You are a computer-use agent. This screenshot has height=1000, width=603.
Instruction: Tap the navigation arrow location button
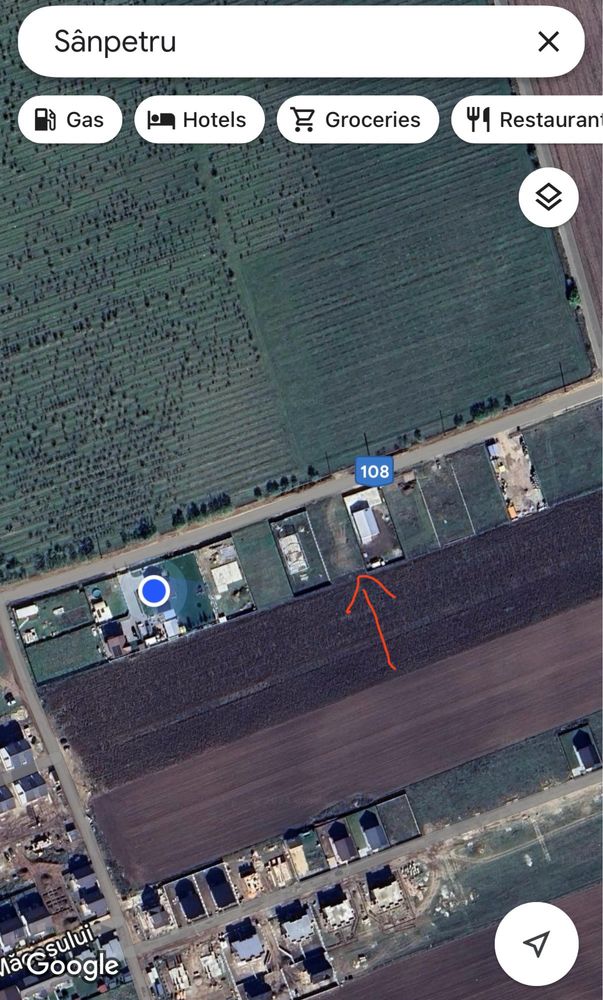(537, 943)
